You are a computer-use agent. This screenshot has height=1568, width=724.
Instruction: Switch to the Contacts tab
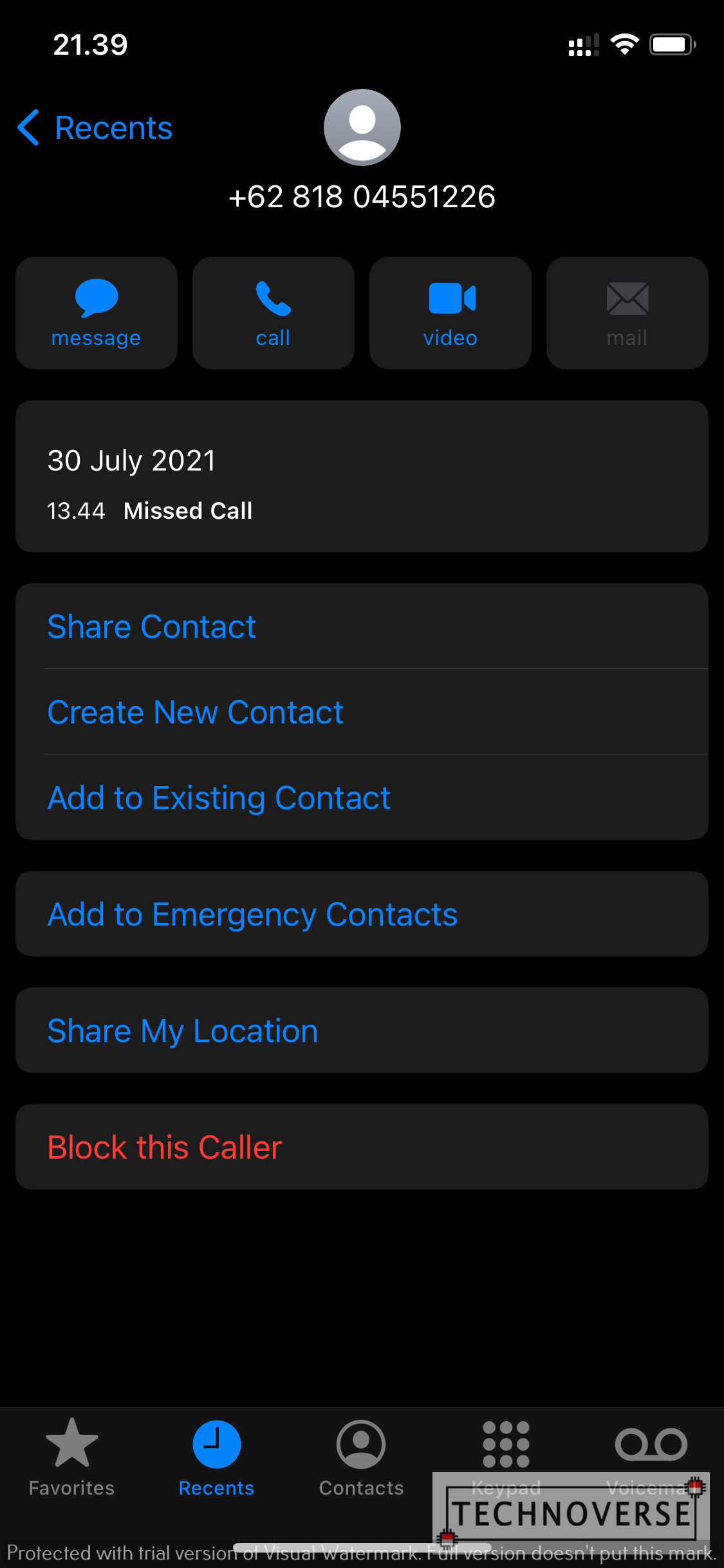362,1459
